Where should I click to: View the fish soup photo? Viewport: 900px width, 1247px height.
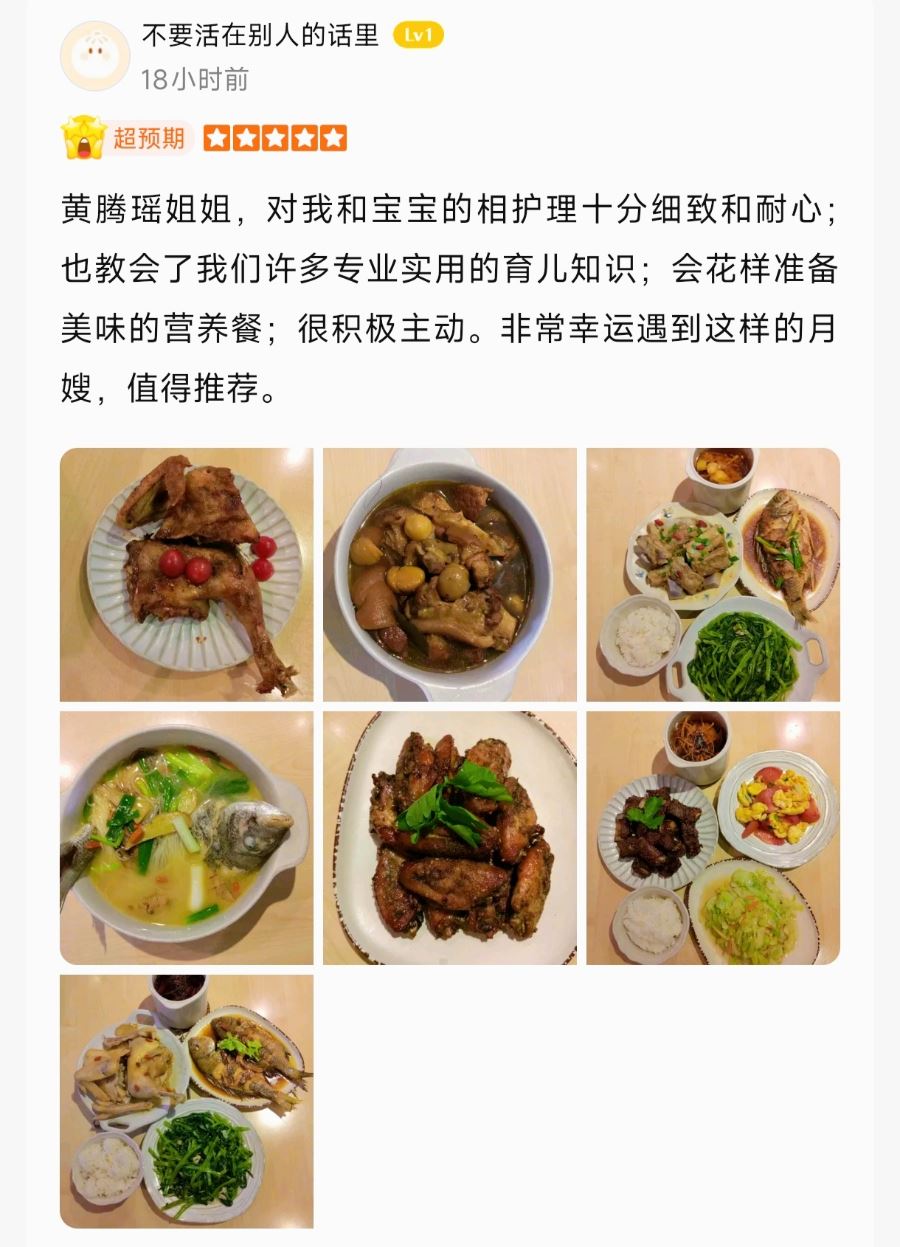[186, 837]
